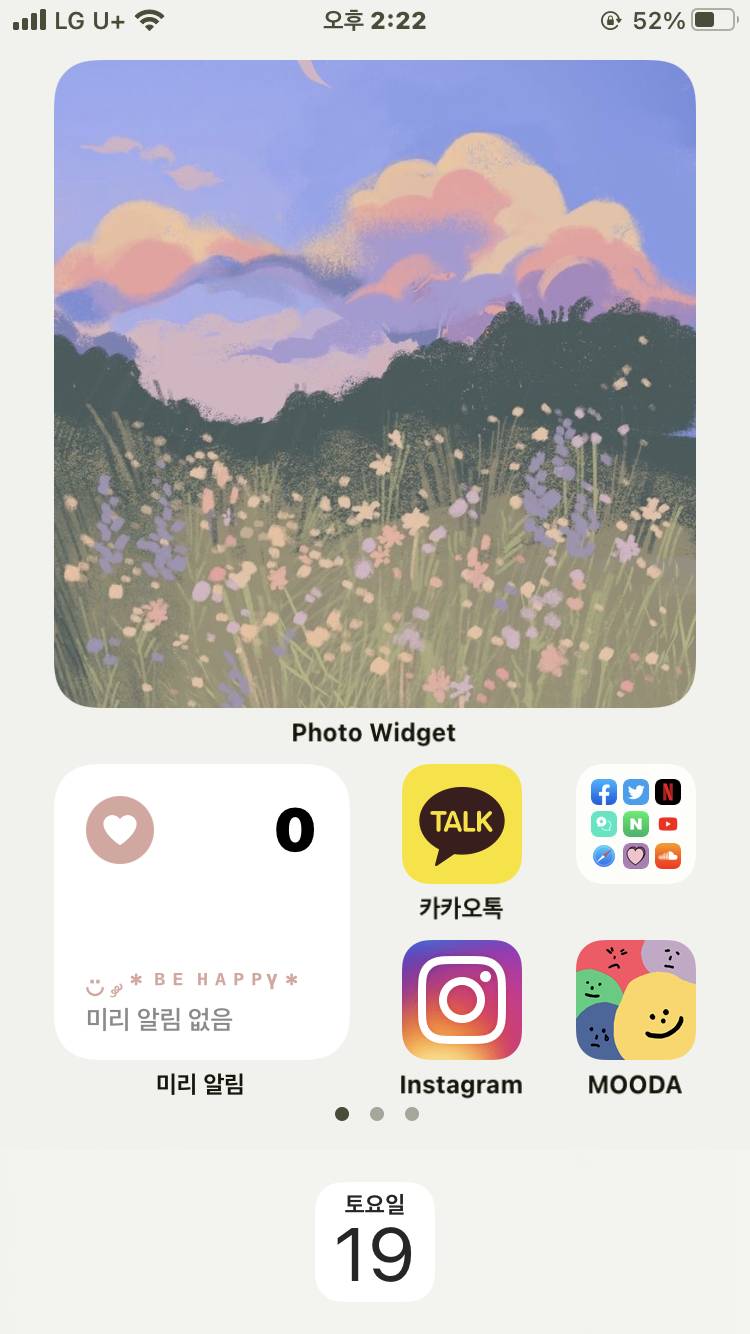Open the calendar app showing 토요일 19
750x1334 pixels.
[x=375, y=1242]
